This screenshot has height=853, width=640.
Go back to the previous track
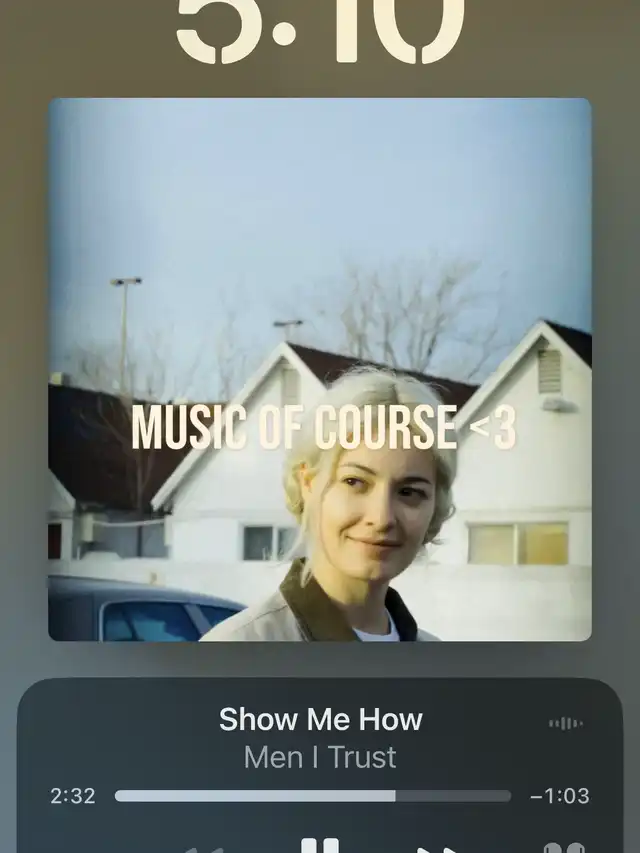click(203, 848)
